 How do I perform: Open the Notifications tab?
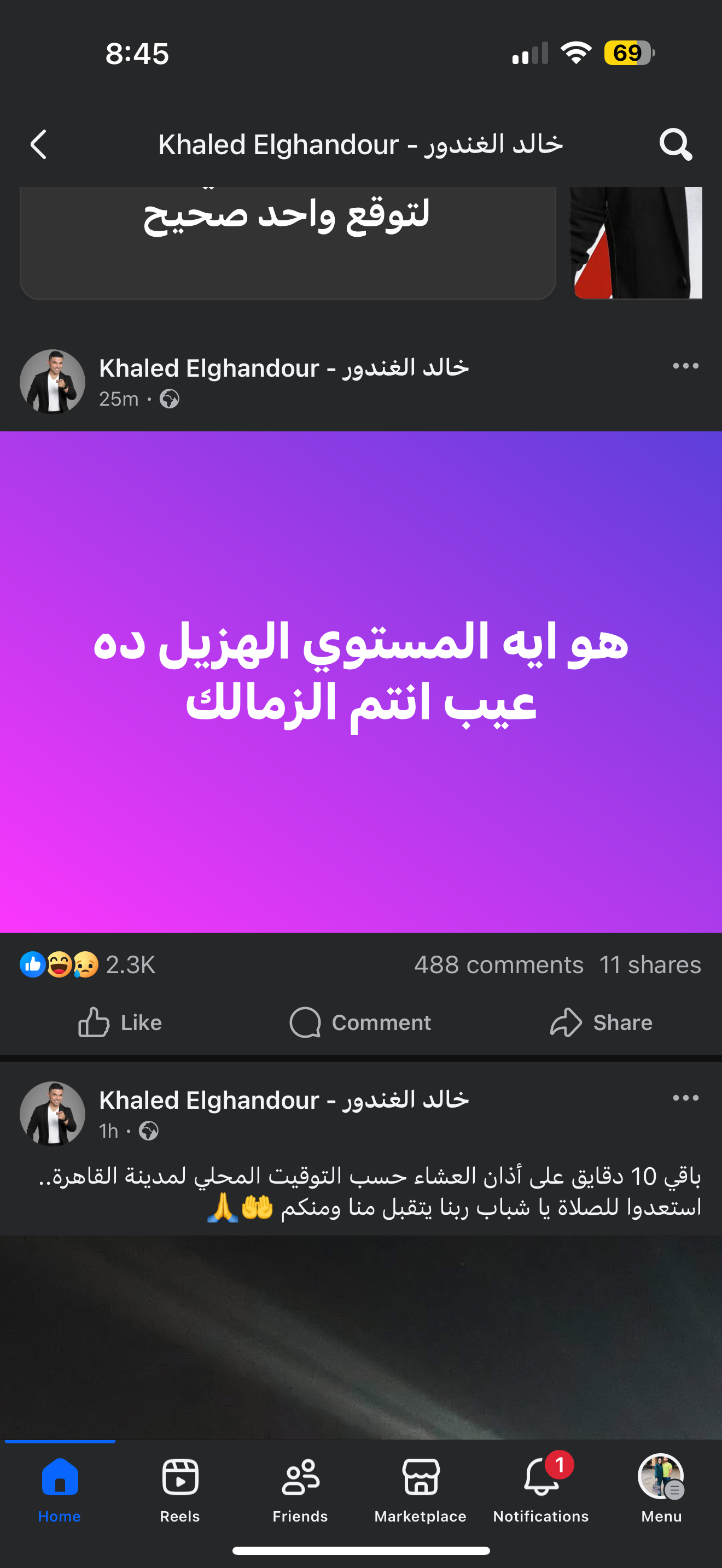(x=540, y=1488)
